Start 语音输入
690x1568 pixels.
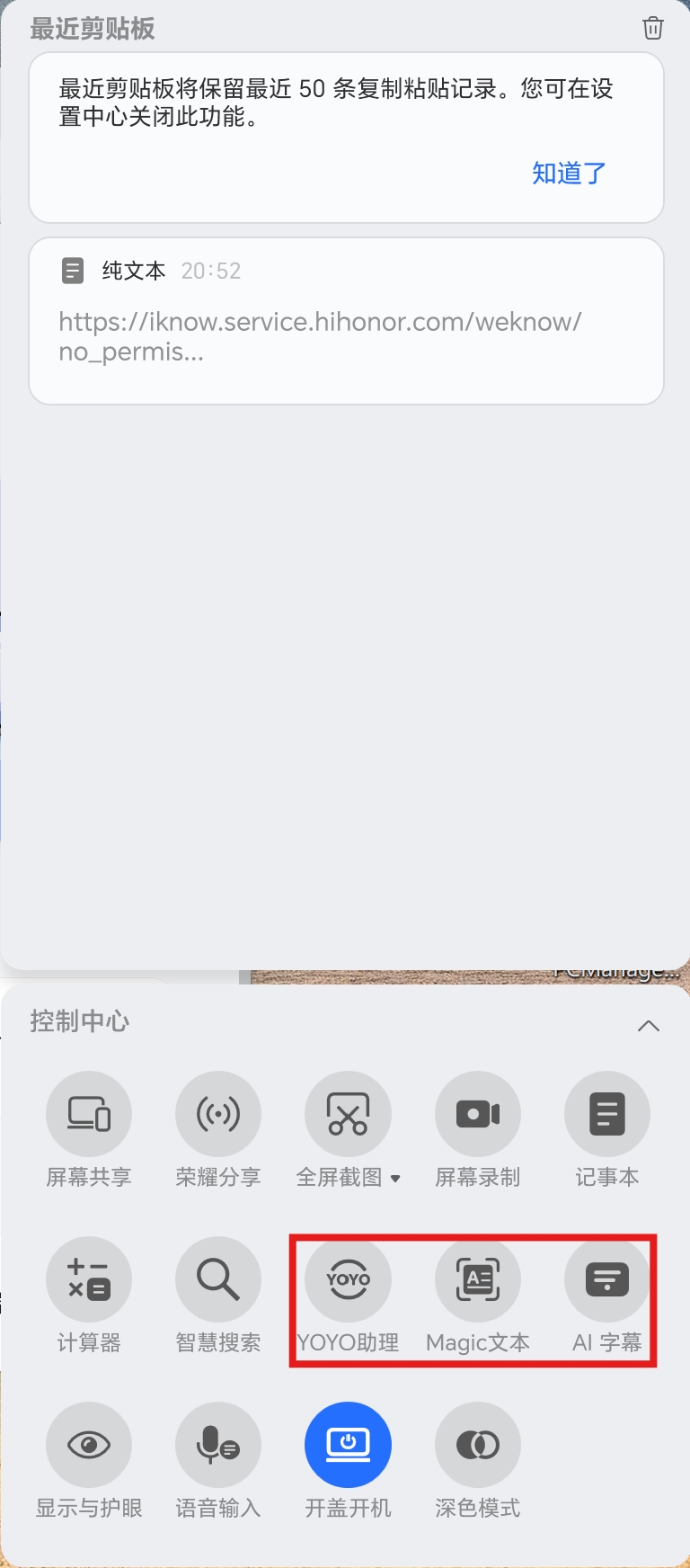[x=218, y=1445]
